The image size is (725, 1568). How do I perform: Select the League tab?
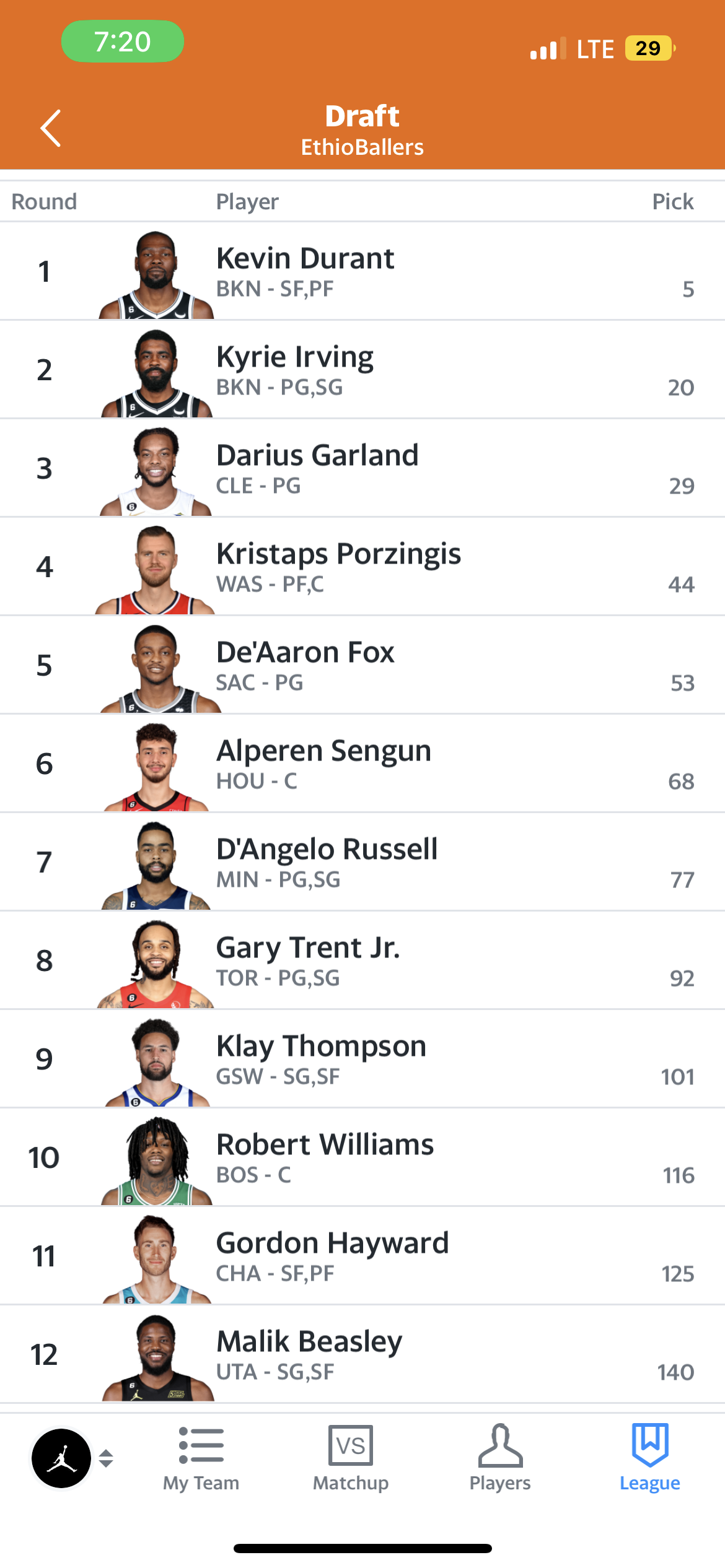pos(650,1458)
